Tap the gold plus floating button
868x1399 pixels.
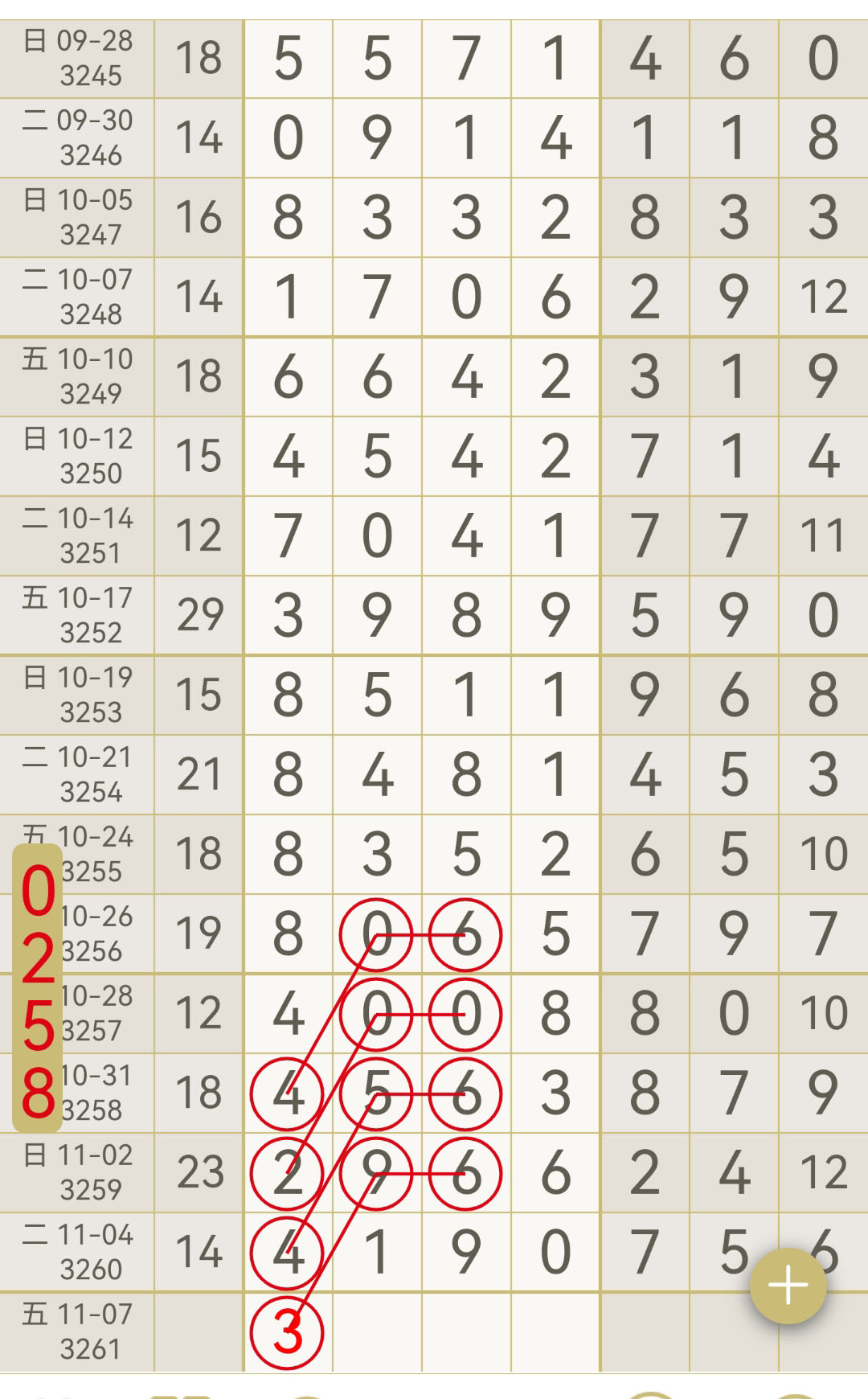click(788, 1286)
